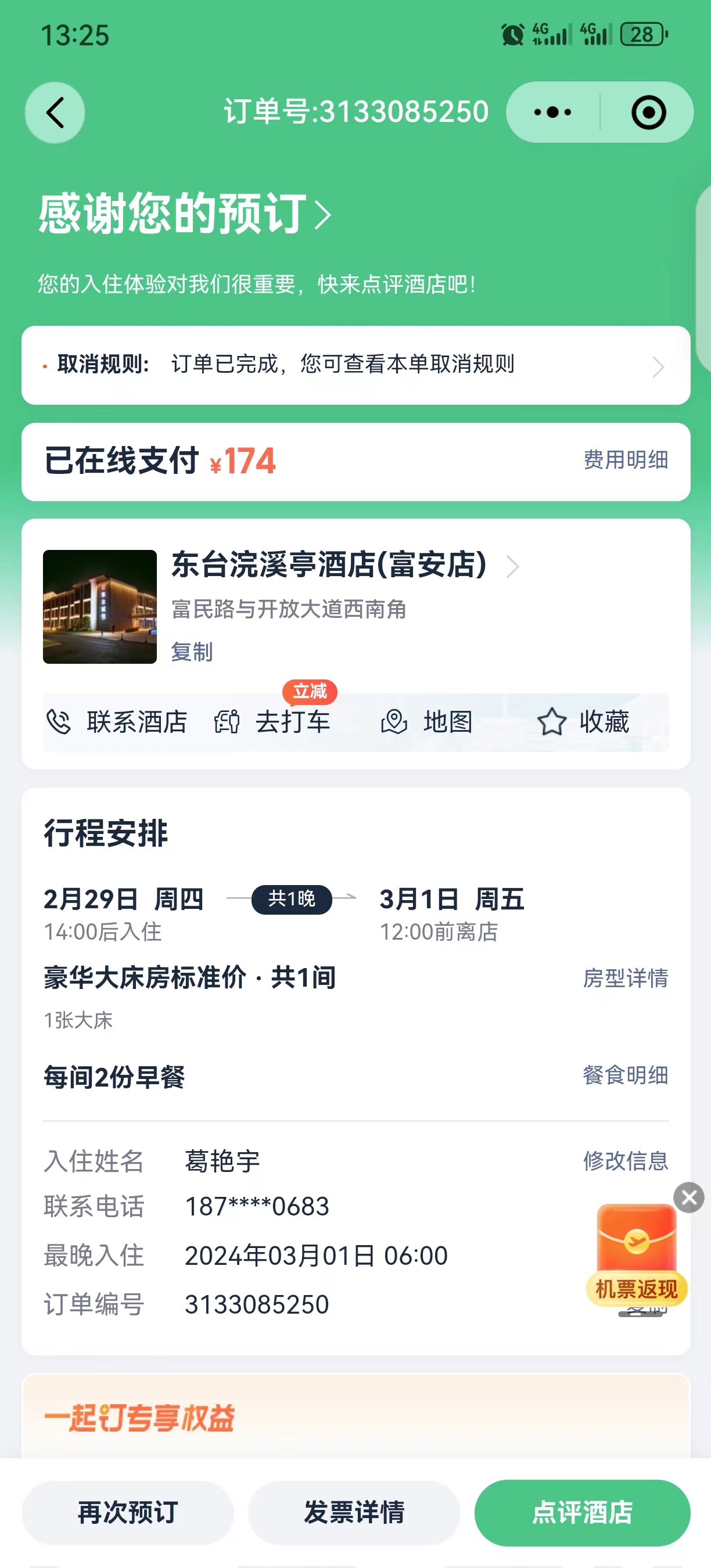Close the mini program with the circle icon
This screenshot has height=1568, width=711.
click(648, 113)
